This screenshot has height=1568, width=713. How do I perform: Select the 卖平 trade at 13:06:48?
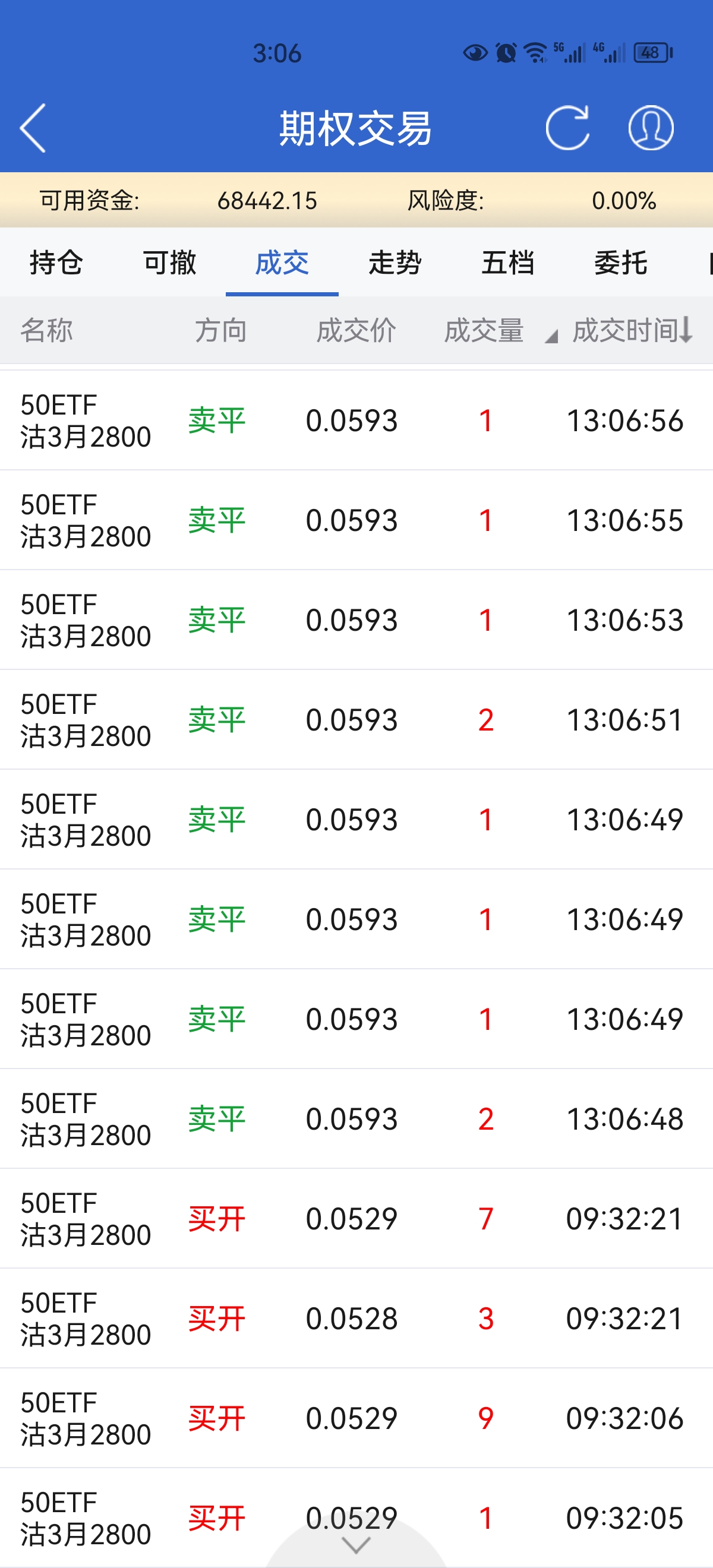point(356,1119)
